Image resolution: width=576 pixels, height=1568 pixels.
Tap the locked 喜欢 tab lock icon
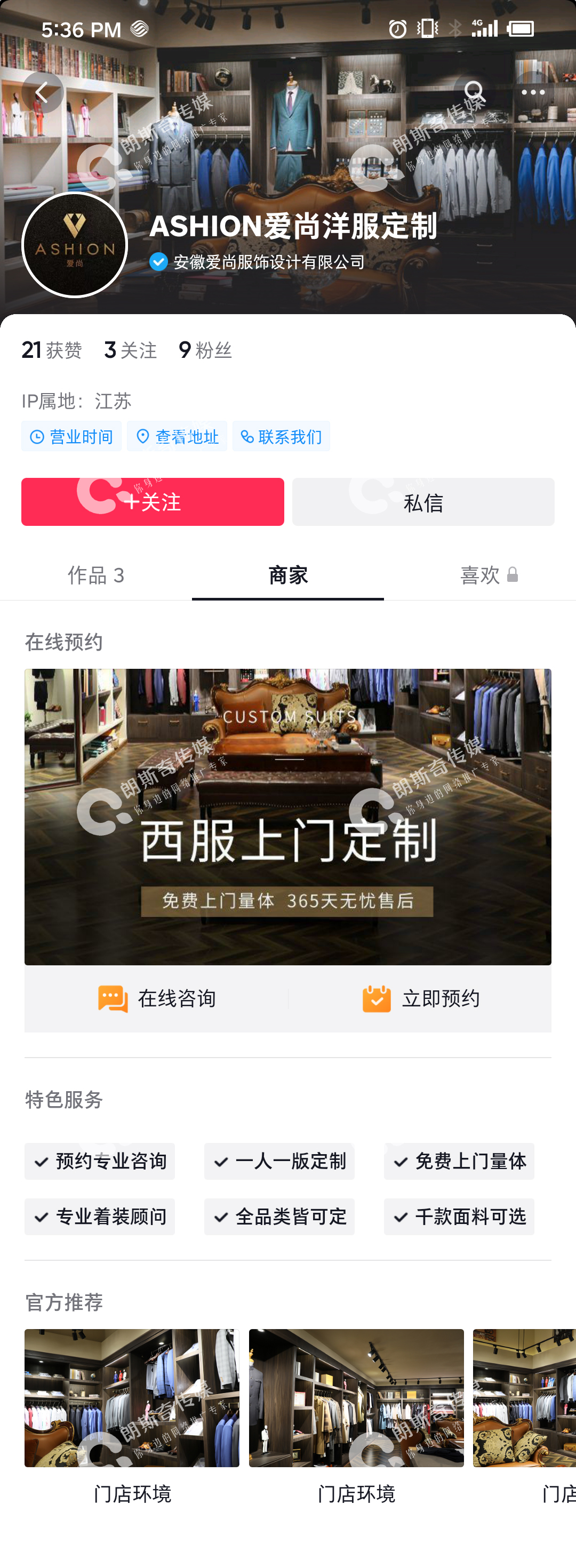(x=513, y=574)
